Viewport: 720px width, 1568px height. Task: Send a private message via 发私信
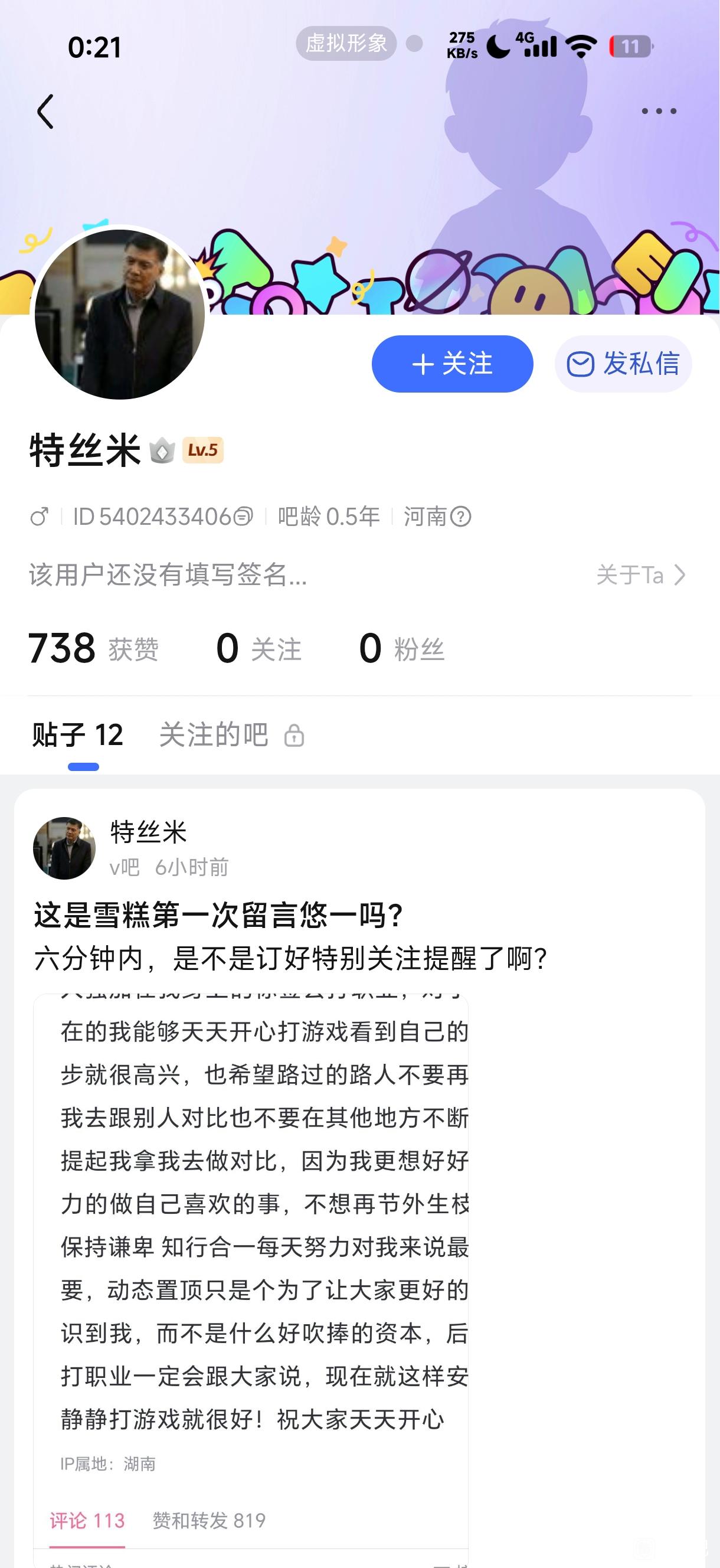623,364
